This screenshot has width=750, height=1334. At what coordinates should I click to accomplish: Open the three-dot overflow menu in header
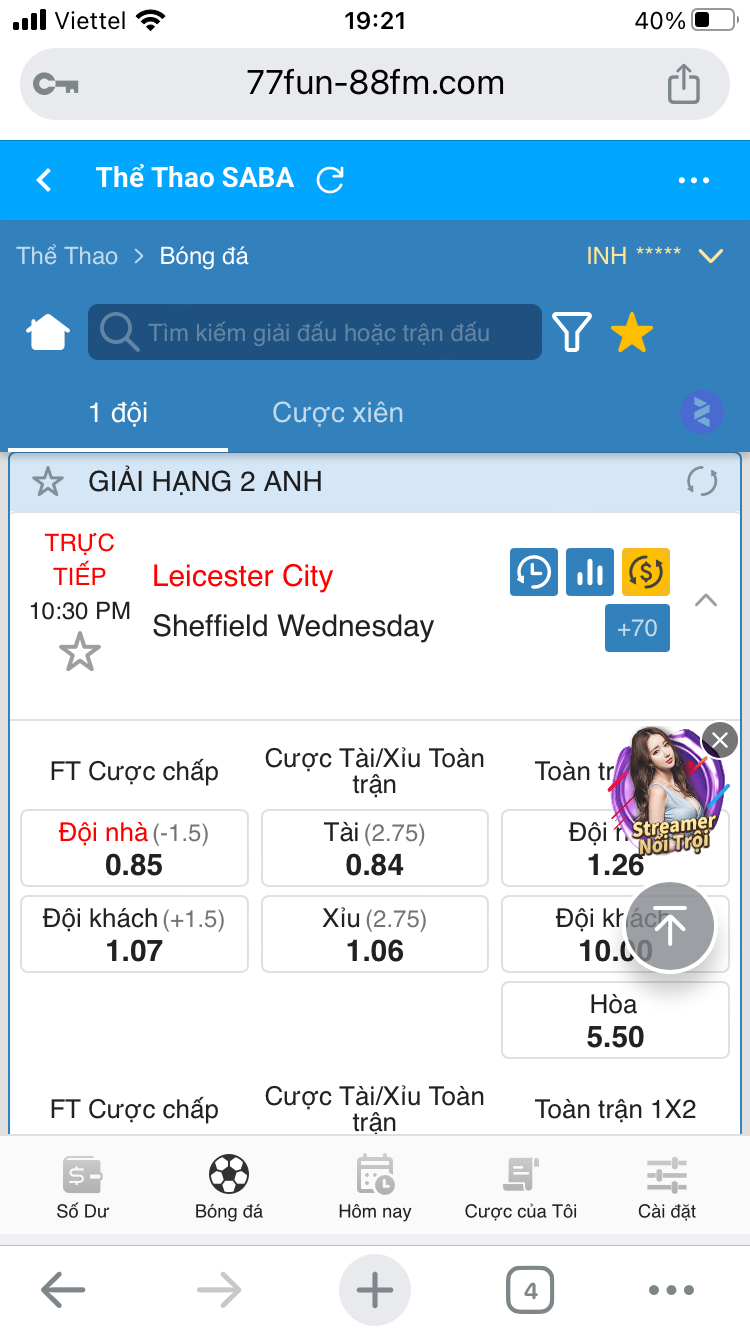pos(693,180)
